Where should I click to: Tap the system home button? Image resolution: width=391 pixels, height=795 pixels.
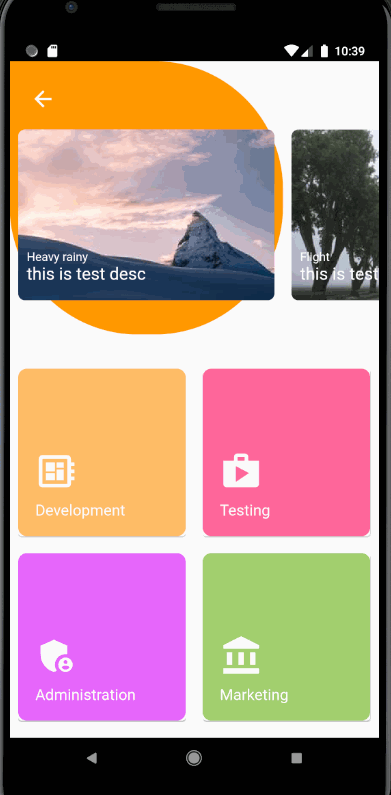pyautogui.click(x=194, y=758)
